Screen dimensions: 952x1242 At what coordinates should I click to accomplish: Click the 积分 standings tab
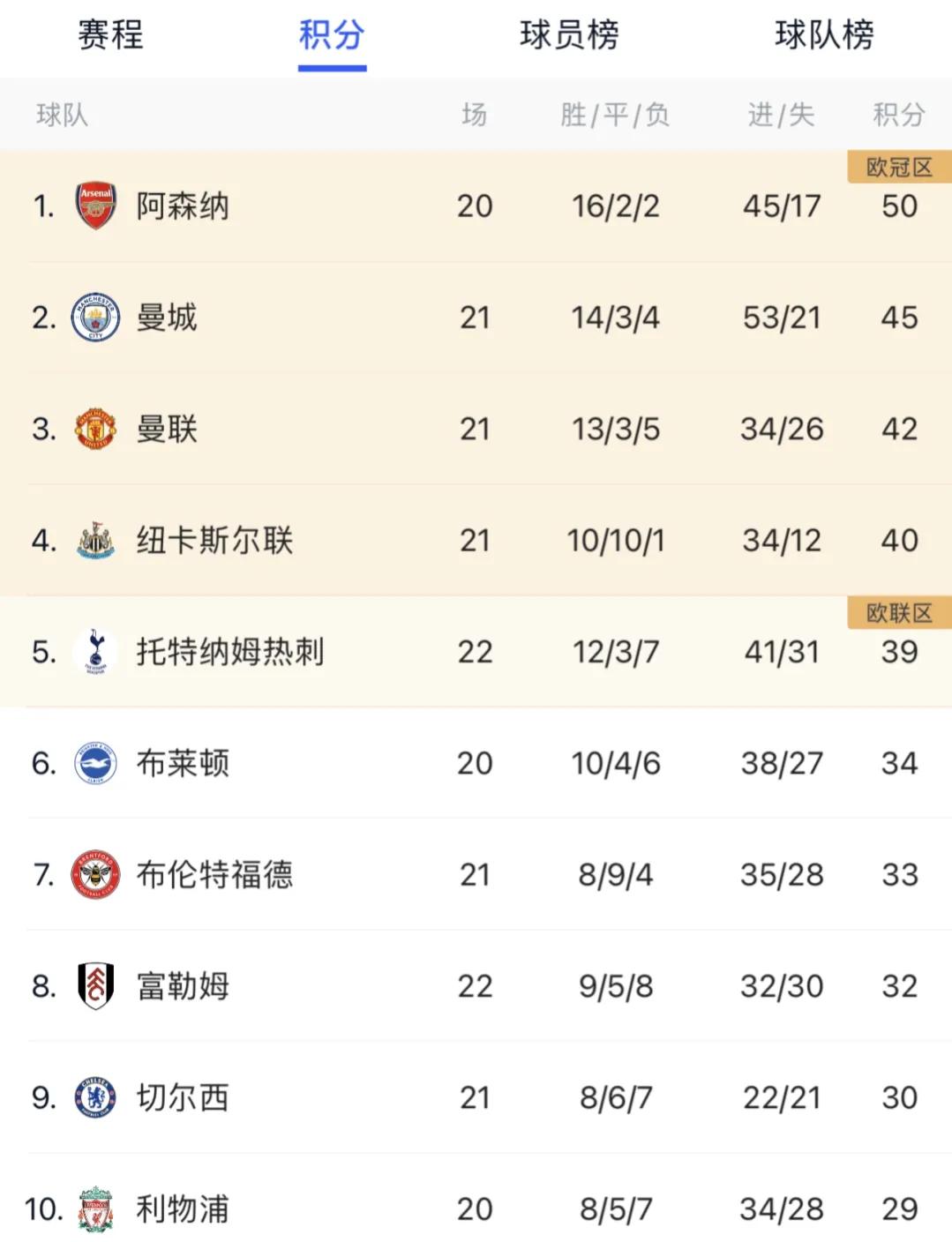[x=331, y=37]
